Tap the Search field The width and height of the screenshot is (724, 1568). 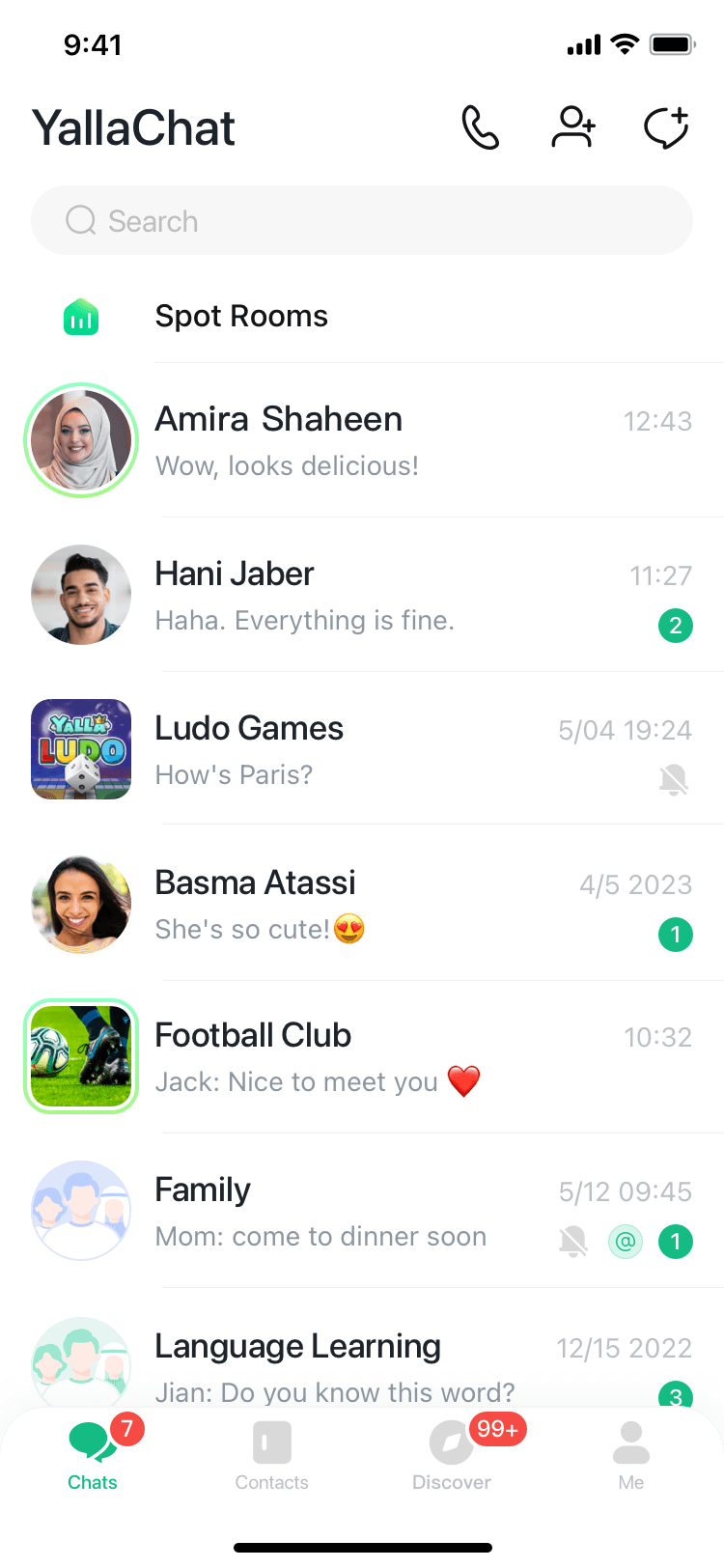362,221
